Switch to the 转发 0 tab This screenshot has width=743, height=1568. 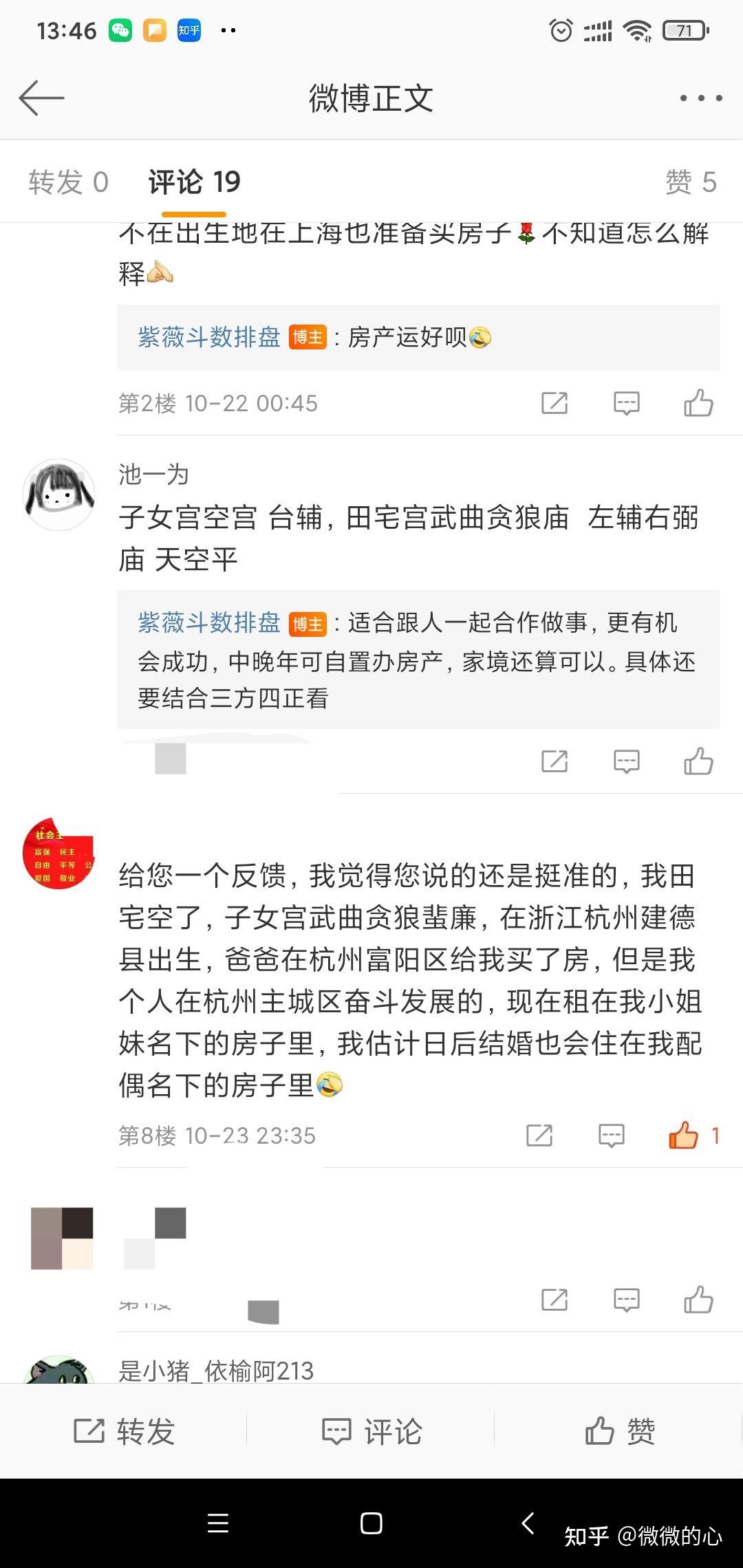(x=68, y=182)
